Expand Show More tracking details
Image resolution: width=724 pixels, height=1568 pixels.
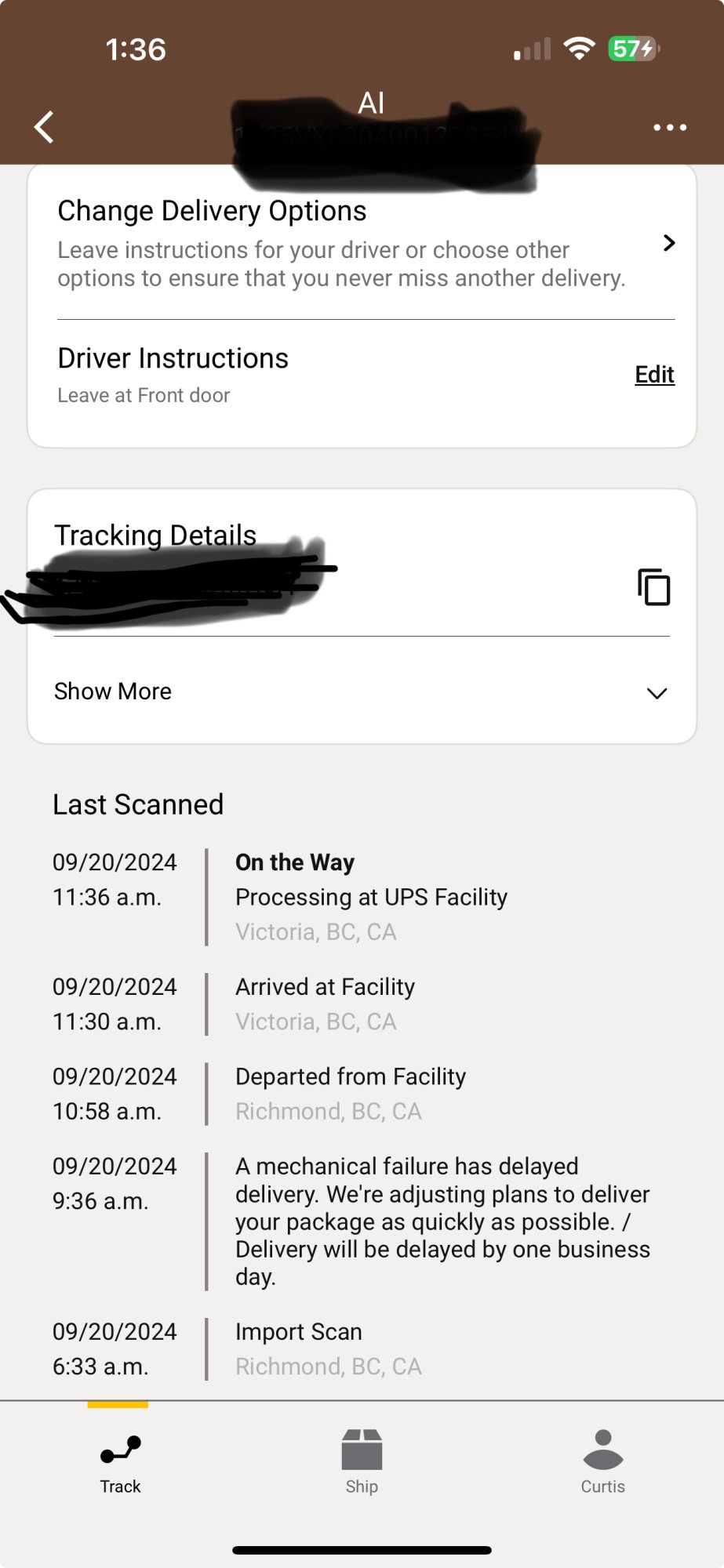pyautogui.click(x=361, y=691)
